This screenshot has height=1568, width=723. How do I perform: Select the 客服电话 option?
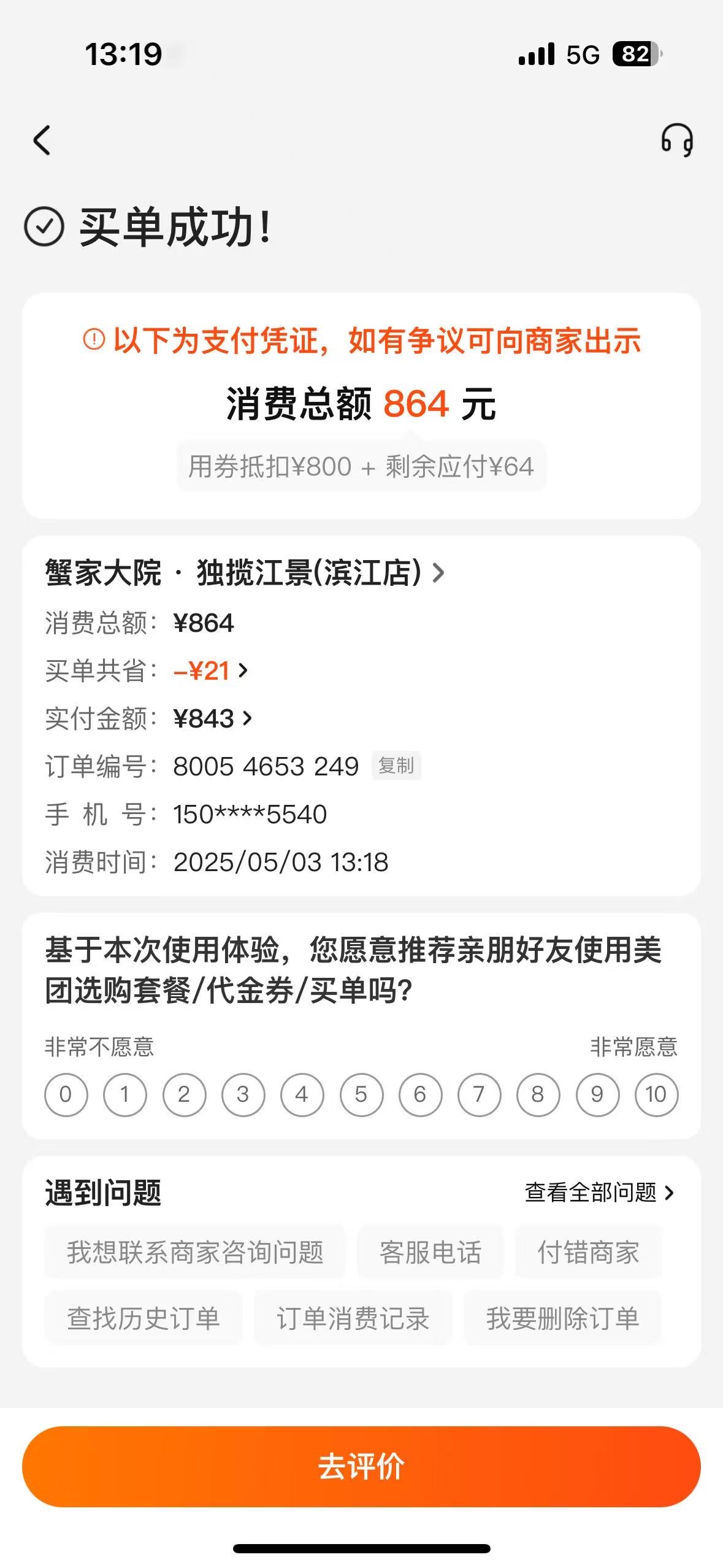430,1252
